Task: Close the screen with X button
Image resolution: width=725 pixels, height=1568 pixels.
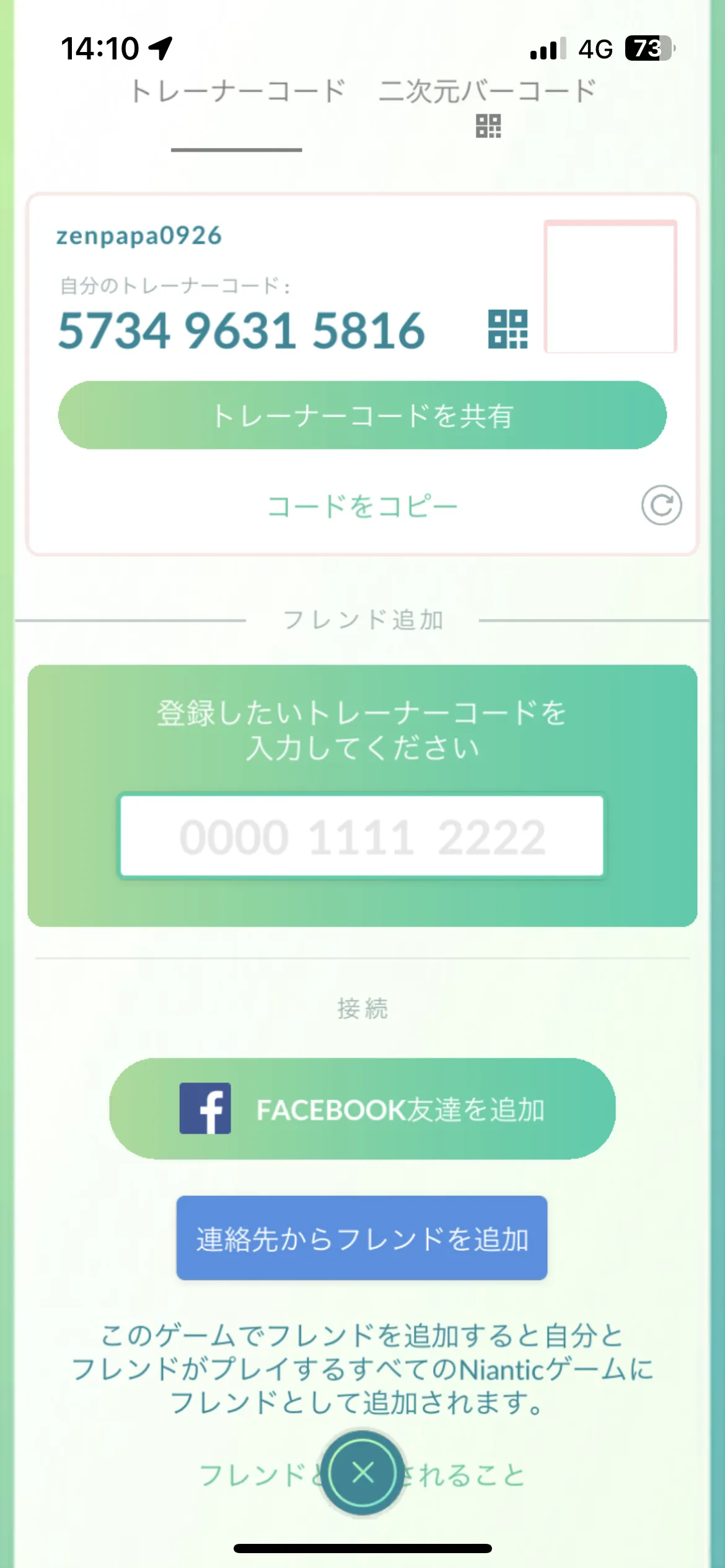Action: tap(362, 1473)
